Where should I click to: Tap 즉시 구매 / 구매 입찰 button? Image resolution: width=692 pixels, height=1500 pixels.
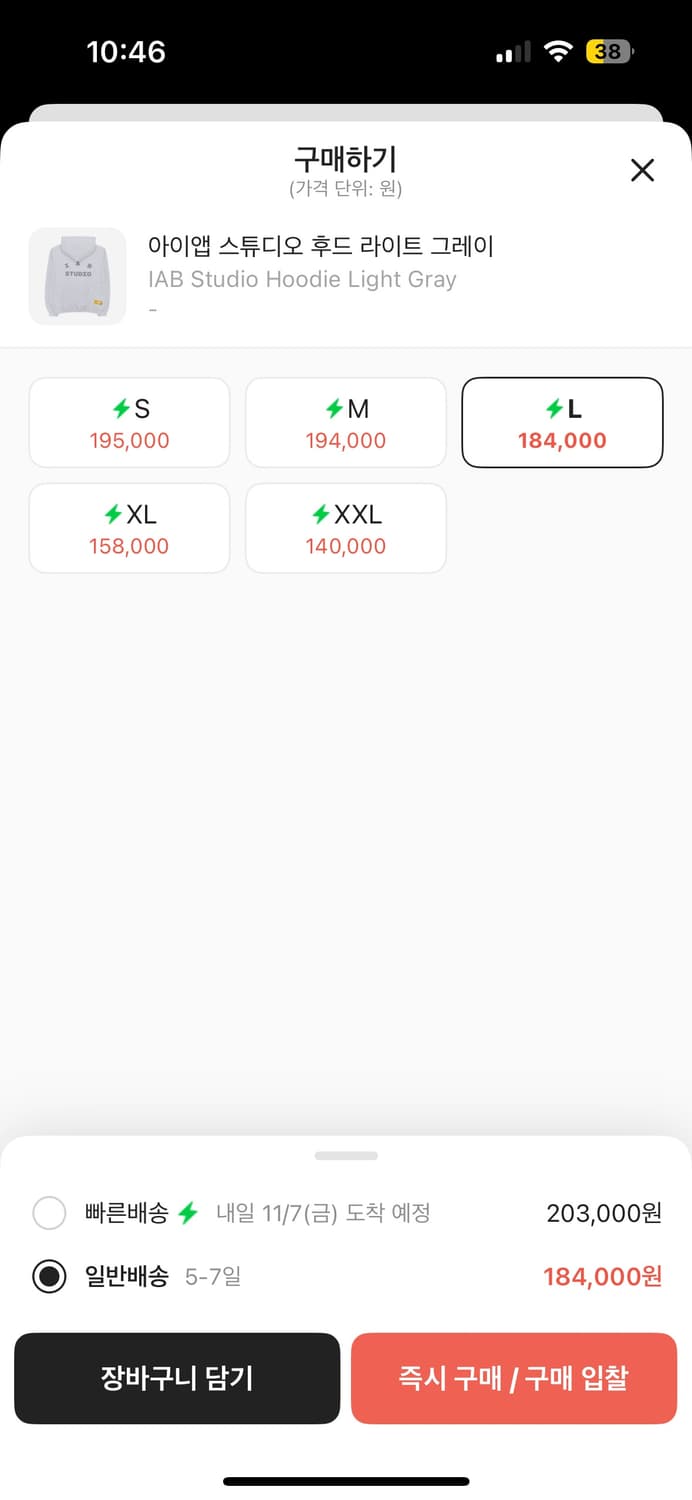coord(514,1378)
